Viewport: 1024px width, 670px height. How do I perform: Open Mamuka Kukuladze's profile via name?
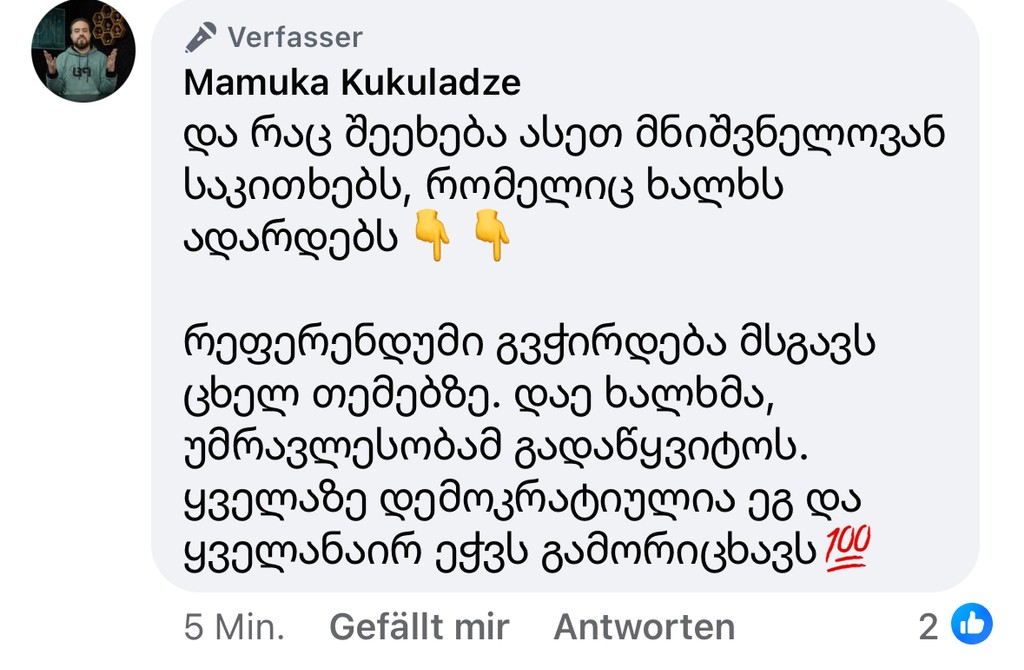coord(352,83)
